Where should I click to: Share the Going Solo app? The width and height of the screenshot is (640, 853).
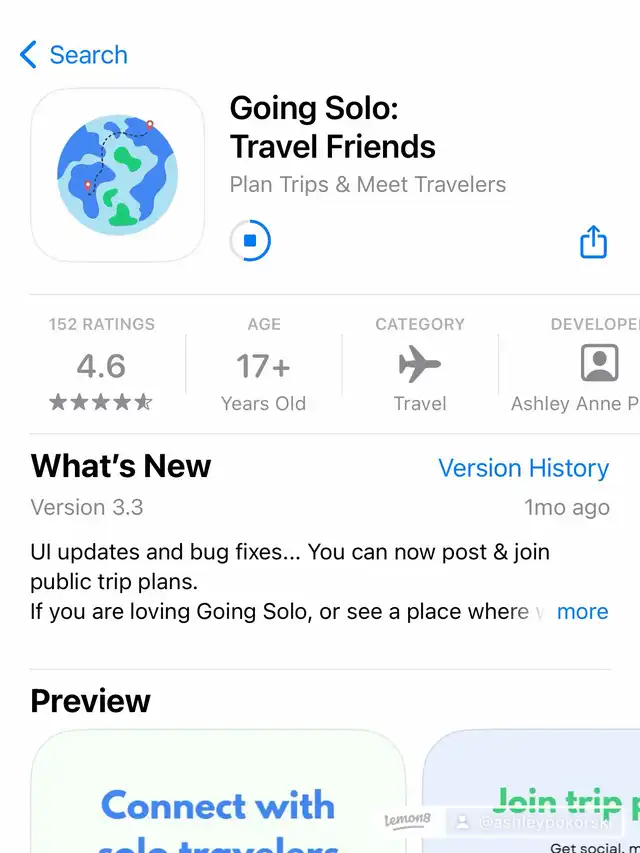(x=593, y=242)
